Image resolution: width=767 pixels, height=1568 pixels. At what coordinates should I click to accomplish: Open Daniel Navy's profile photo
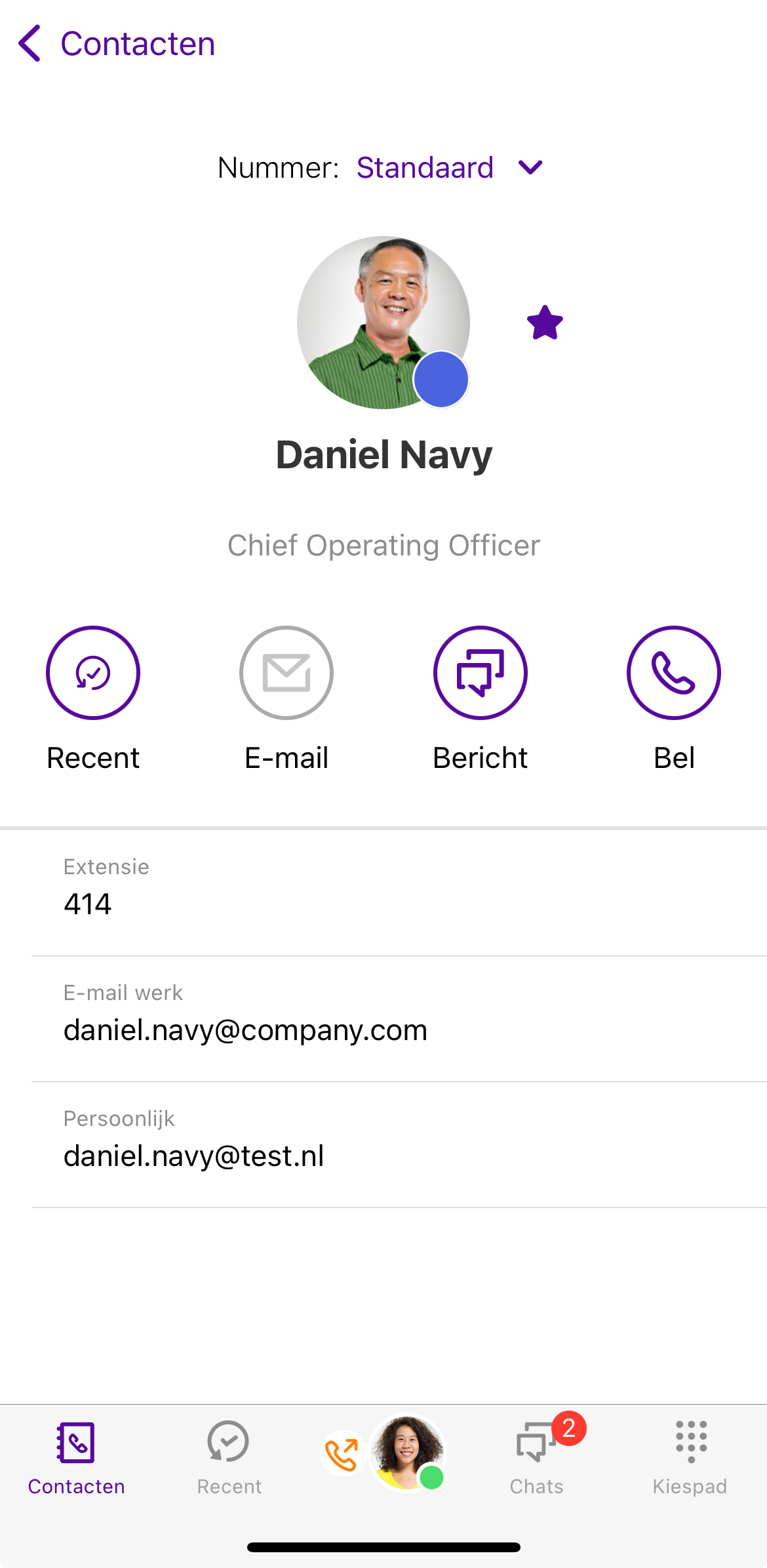click(x=383, y=322)
